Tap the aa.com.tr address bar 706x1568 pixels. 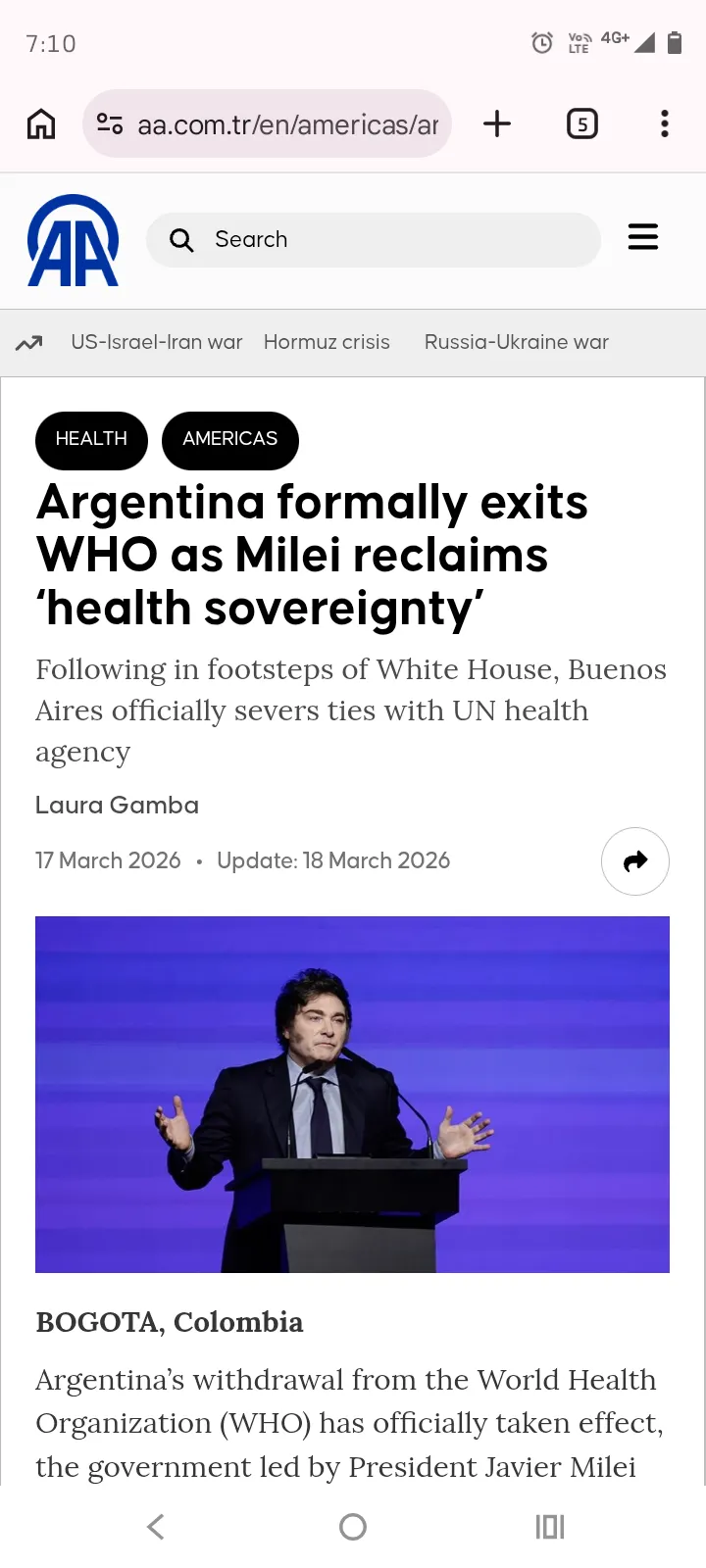point(287,124)
